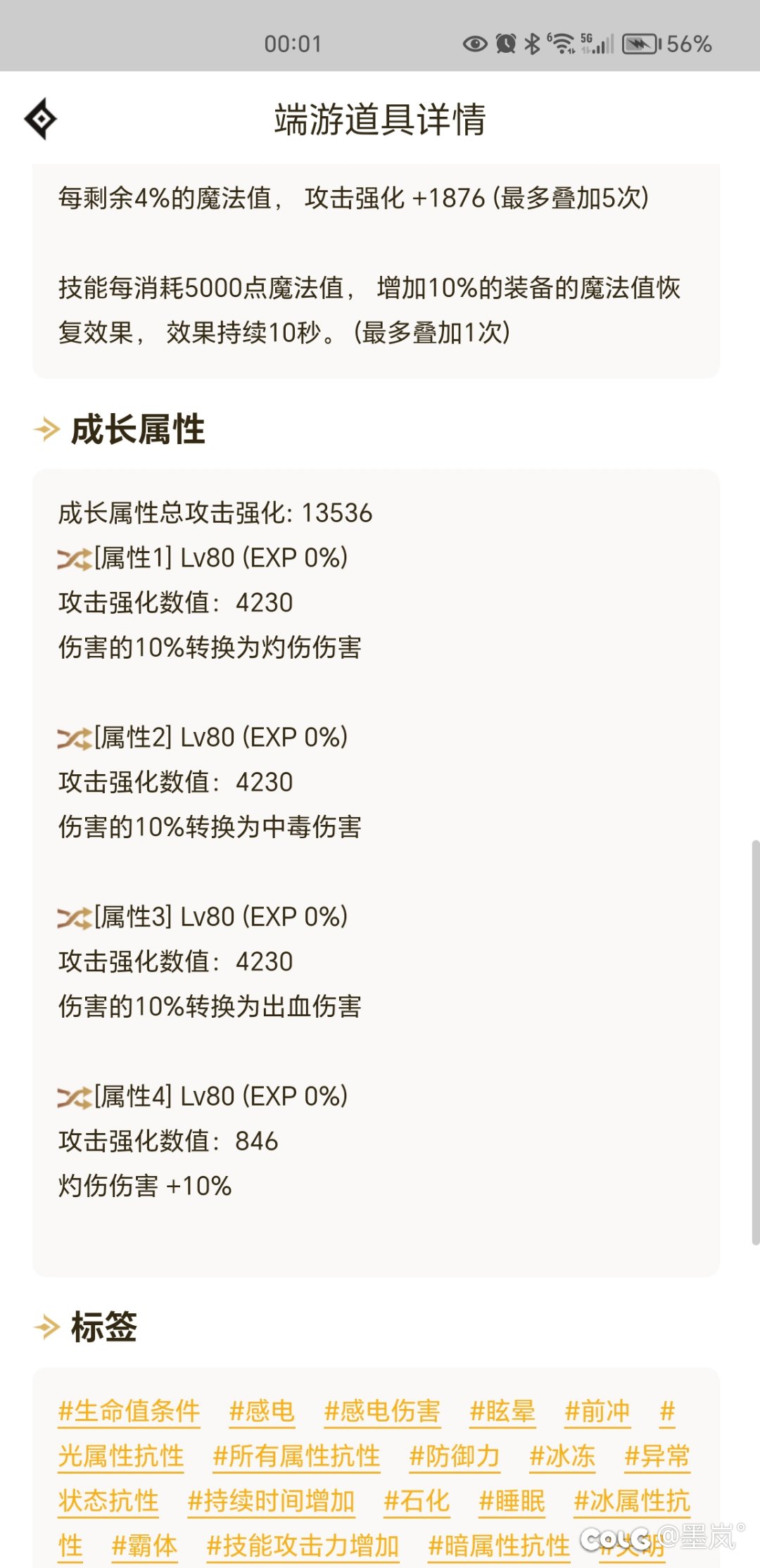Click the Wi-Fi icon in the status bar
Viewport: 760px width, 1568px height.
[x=563, y=44]
